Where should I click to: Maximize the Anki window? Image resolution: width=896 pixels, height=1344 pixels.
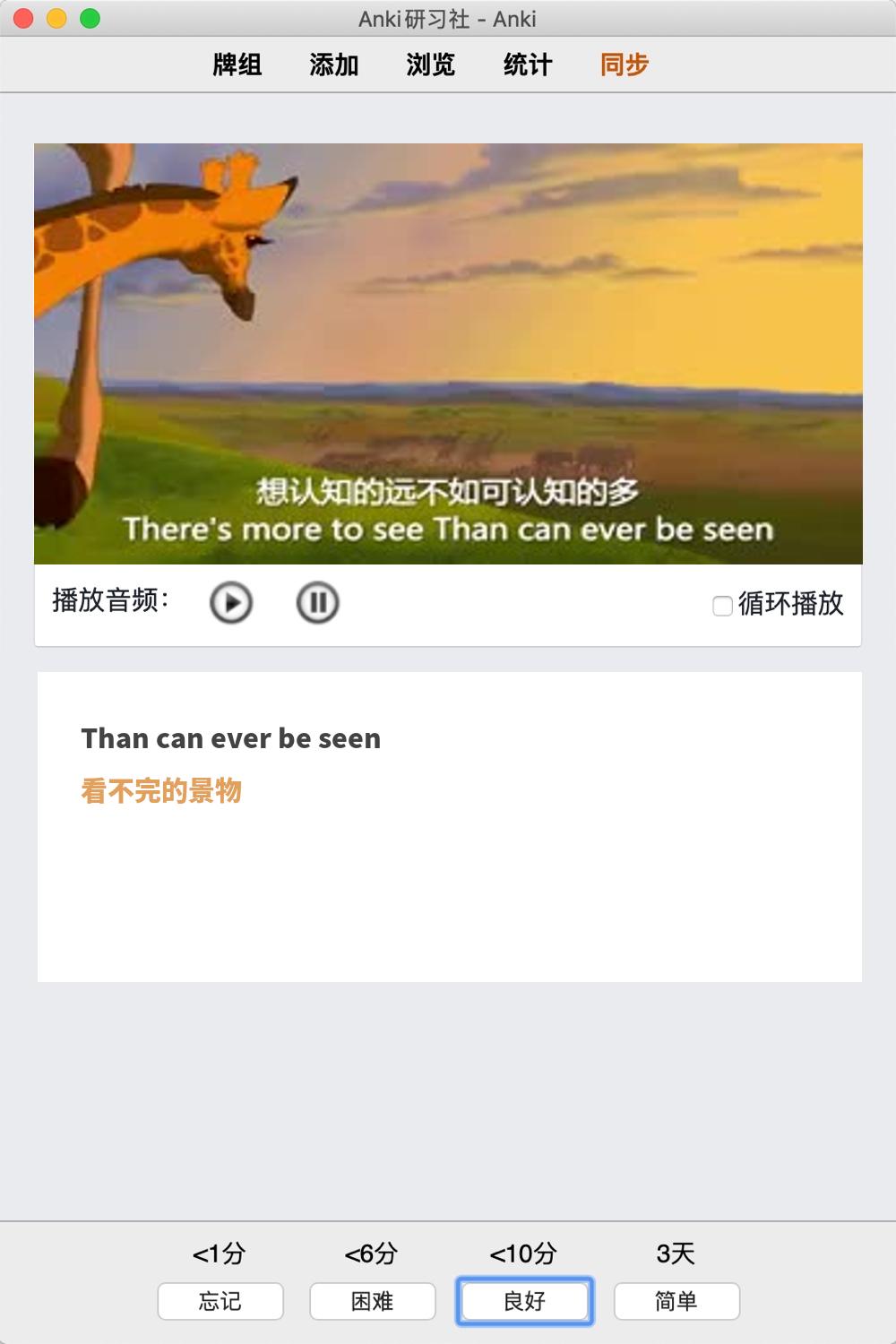(x=90, y=18)
